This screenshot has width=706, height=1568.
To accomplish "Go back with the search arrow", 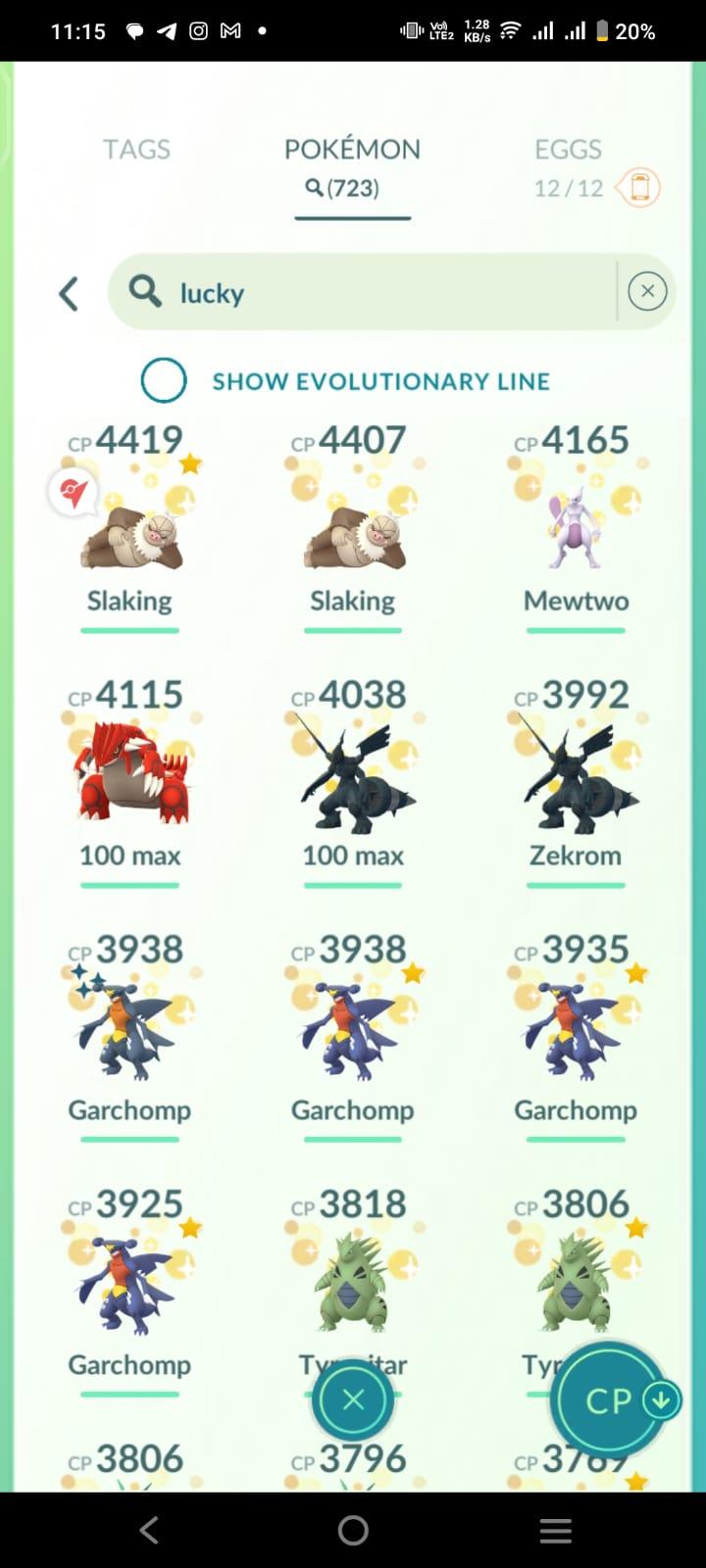I will (x=69, y=293).
